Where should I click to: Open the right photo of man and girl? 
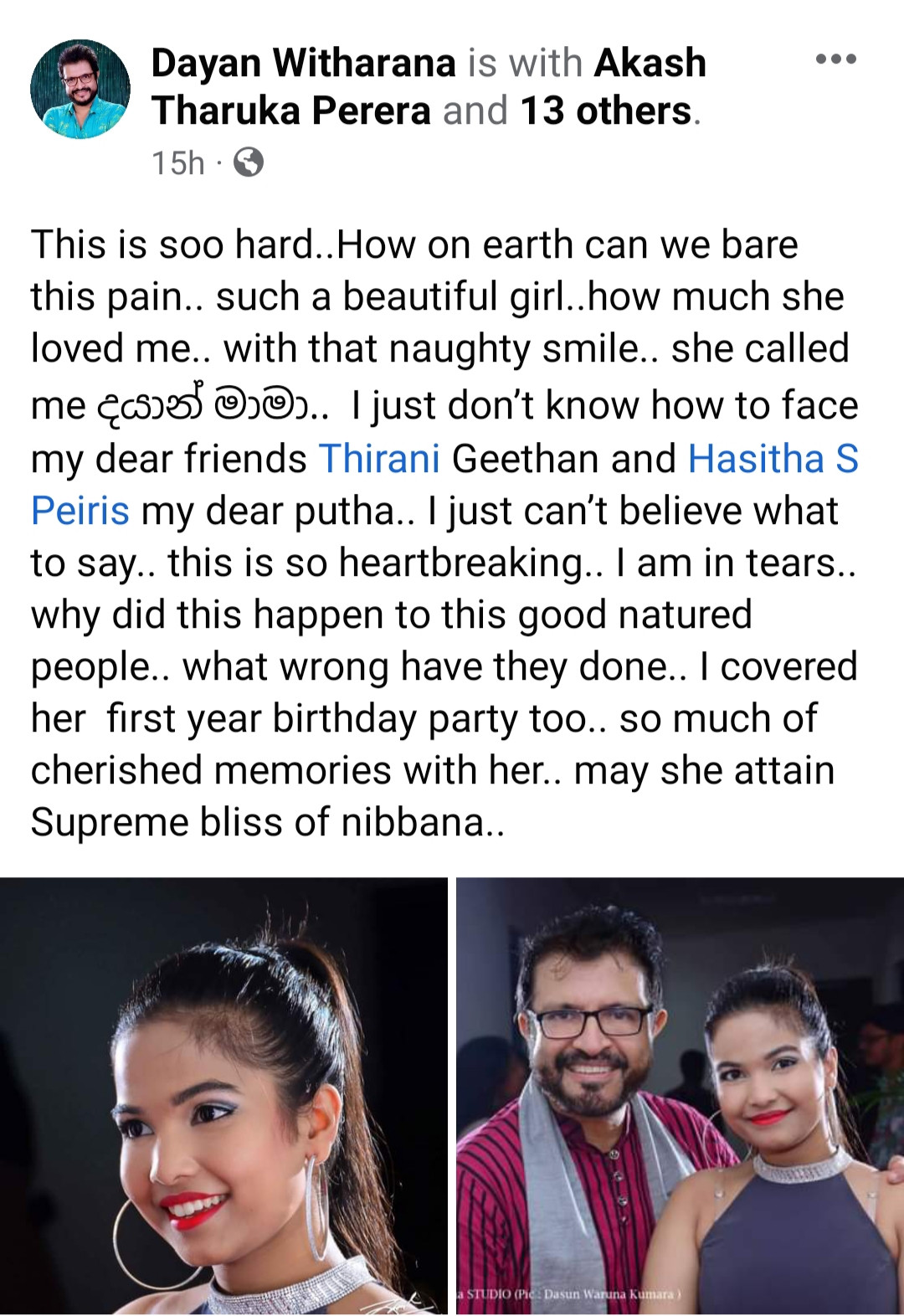point(680,1095)
